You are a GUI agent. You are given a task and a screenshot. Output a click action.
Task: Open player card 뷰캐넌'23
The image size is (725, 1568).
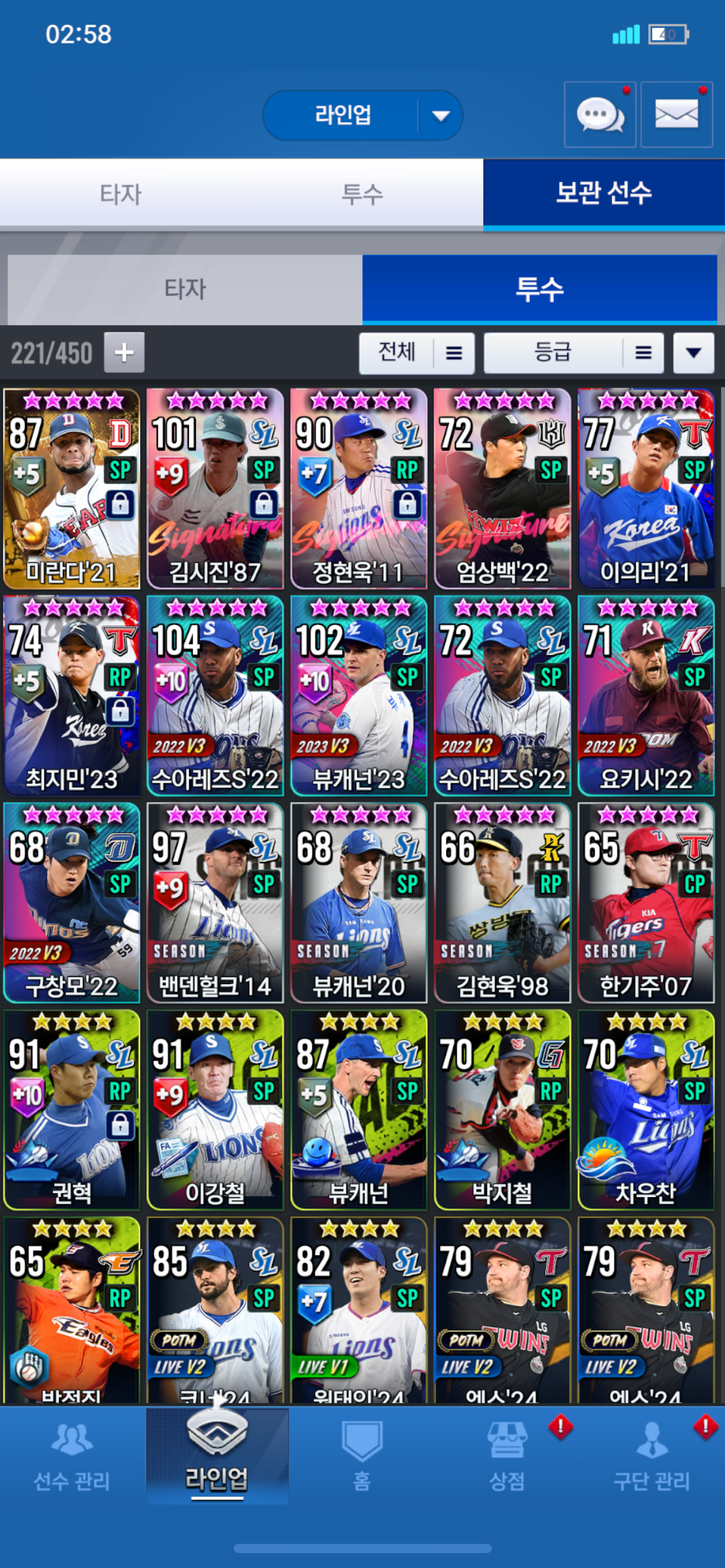point(359,695)
